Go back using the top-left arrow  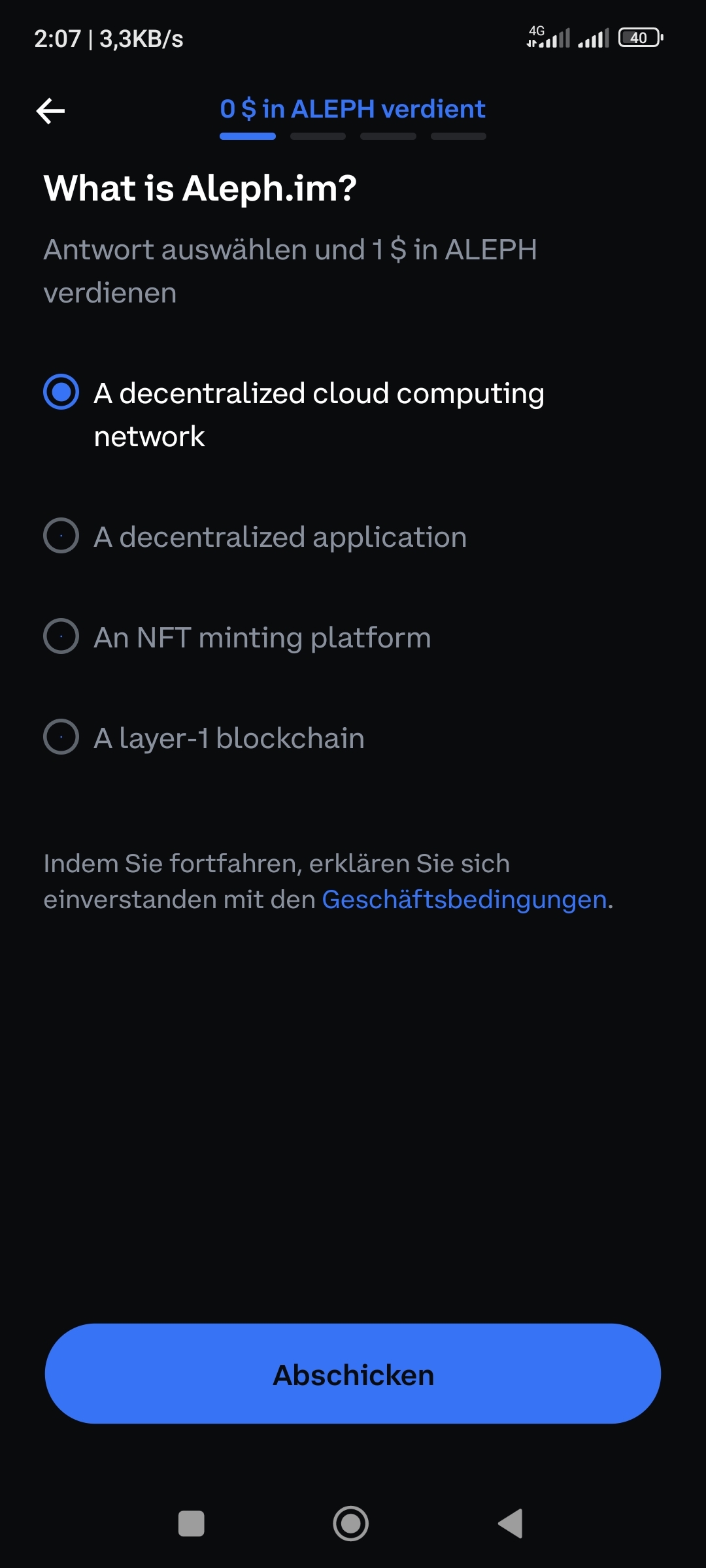tap(50, 111)
